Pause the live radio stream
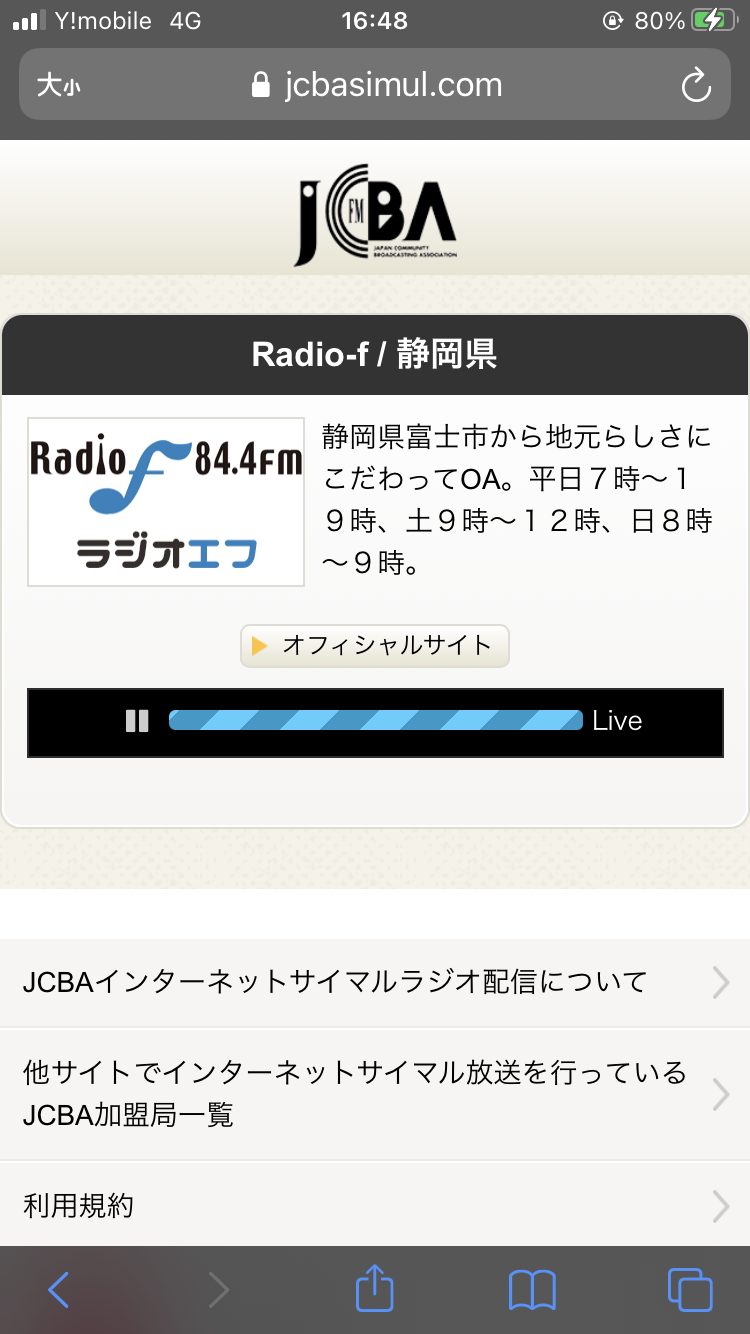 coord(137,721)
